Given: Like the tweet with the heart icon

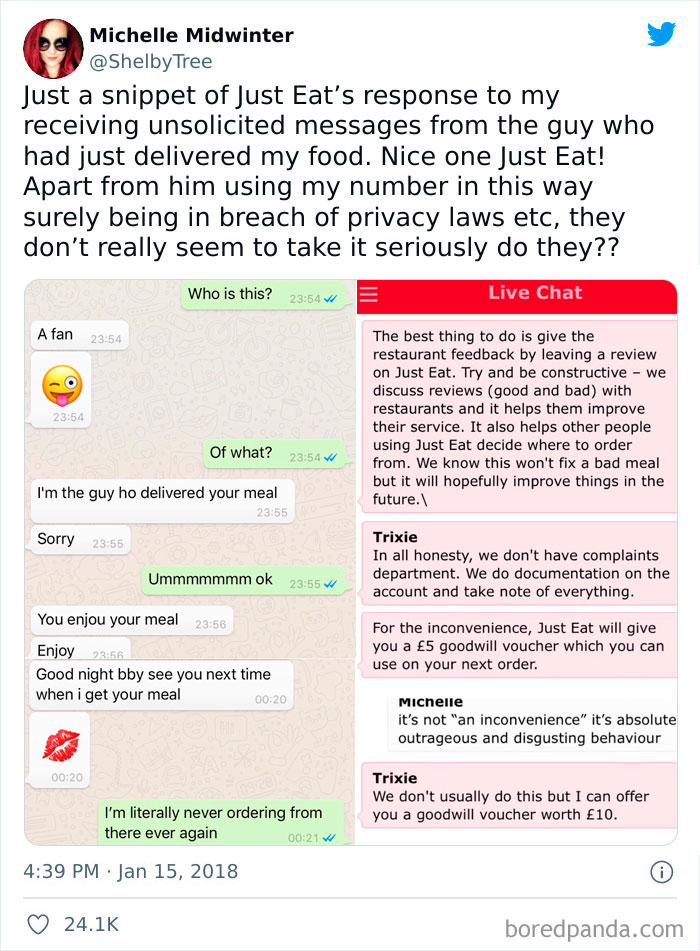Looking at the screenshot, I should pos(38,925).
